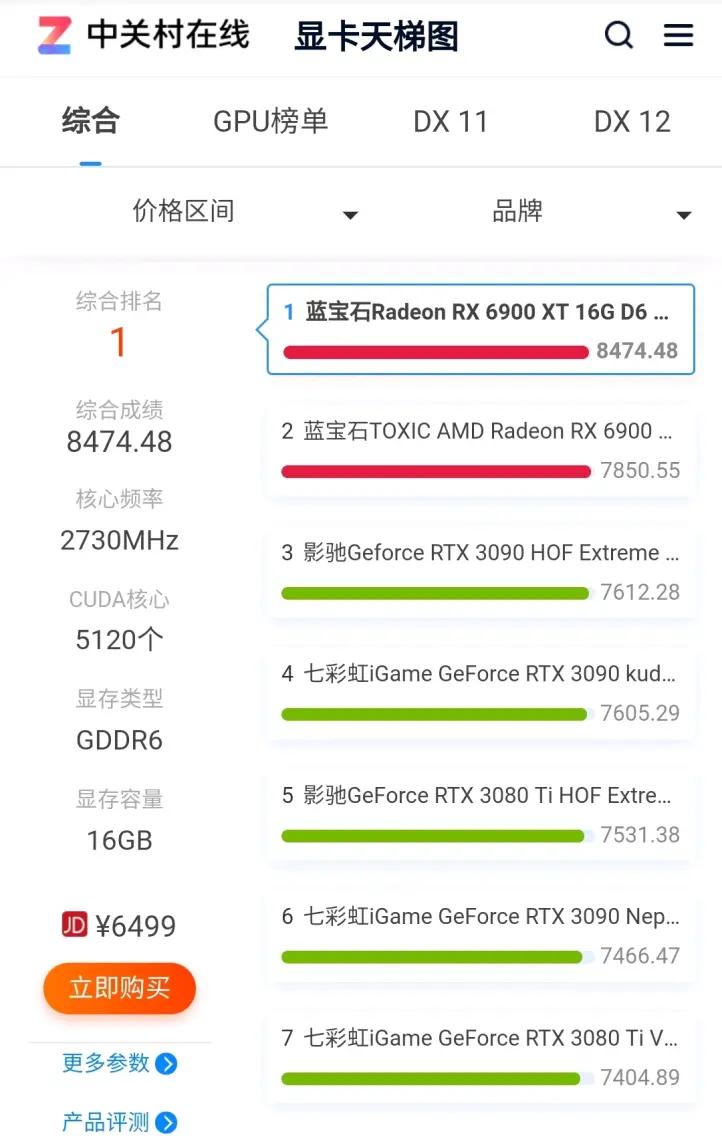Switch to the DX 12 tab
The width and height of the screenshot is (722, 1148).
[x=632, y=122]
